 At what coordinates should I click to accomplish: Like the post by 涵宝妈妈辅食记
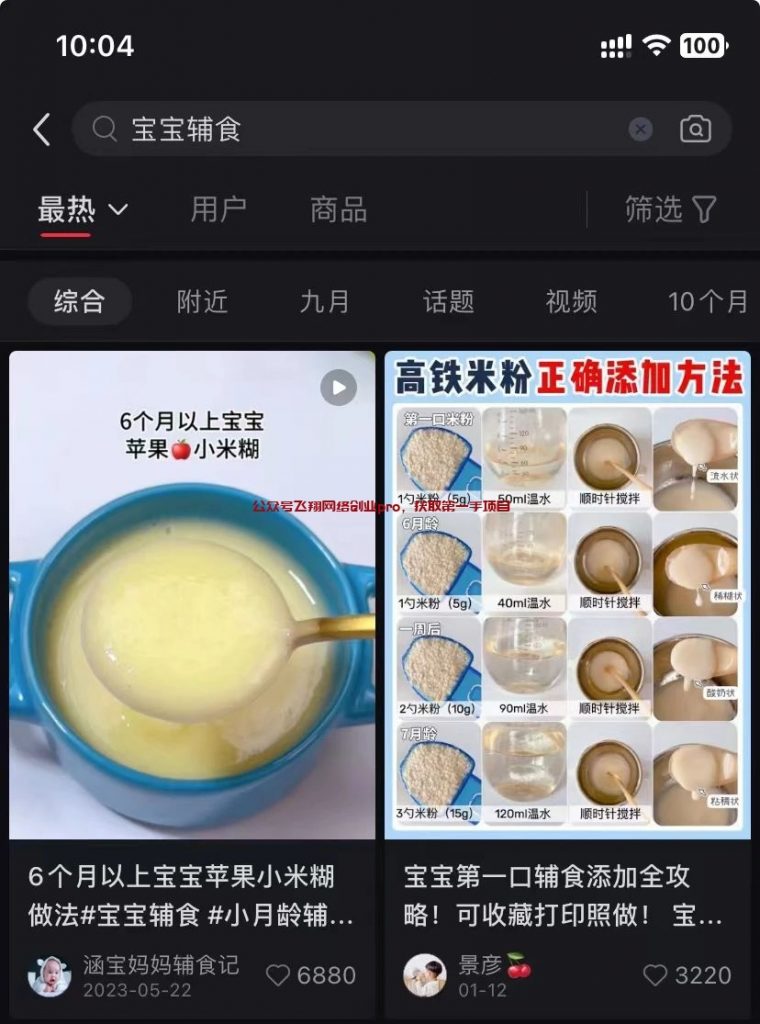[x=310, y=975]
